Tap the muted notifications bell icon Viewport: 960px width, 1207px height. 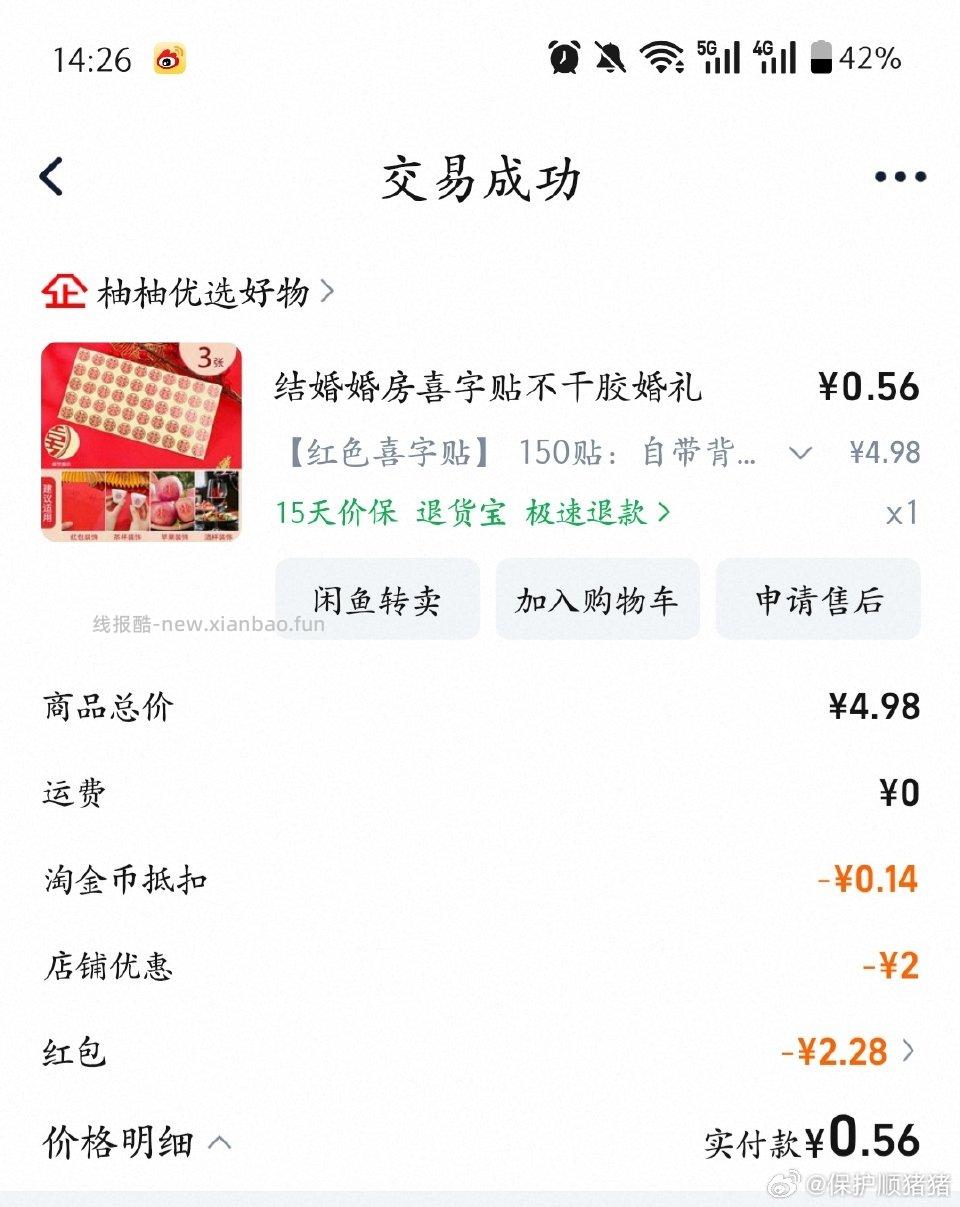(x=611, y=57)
